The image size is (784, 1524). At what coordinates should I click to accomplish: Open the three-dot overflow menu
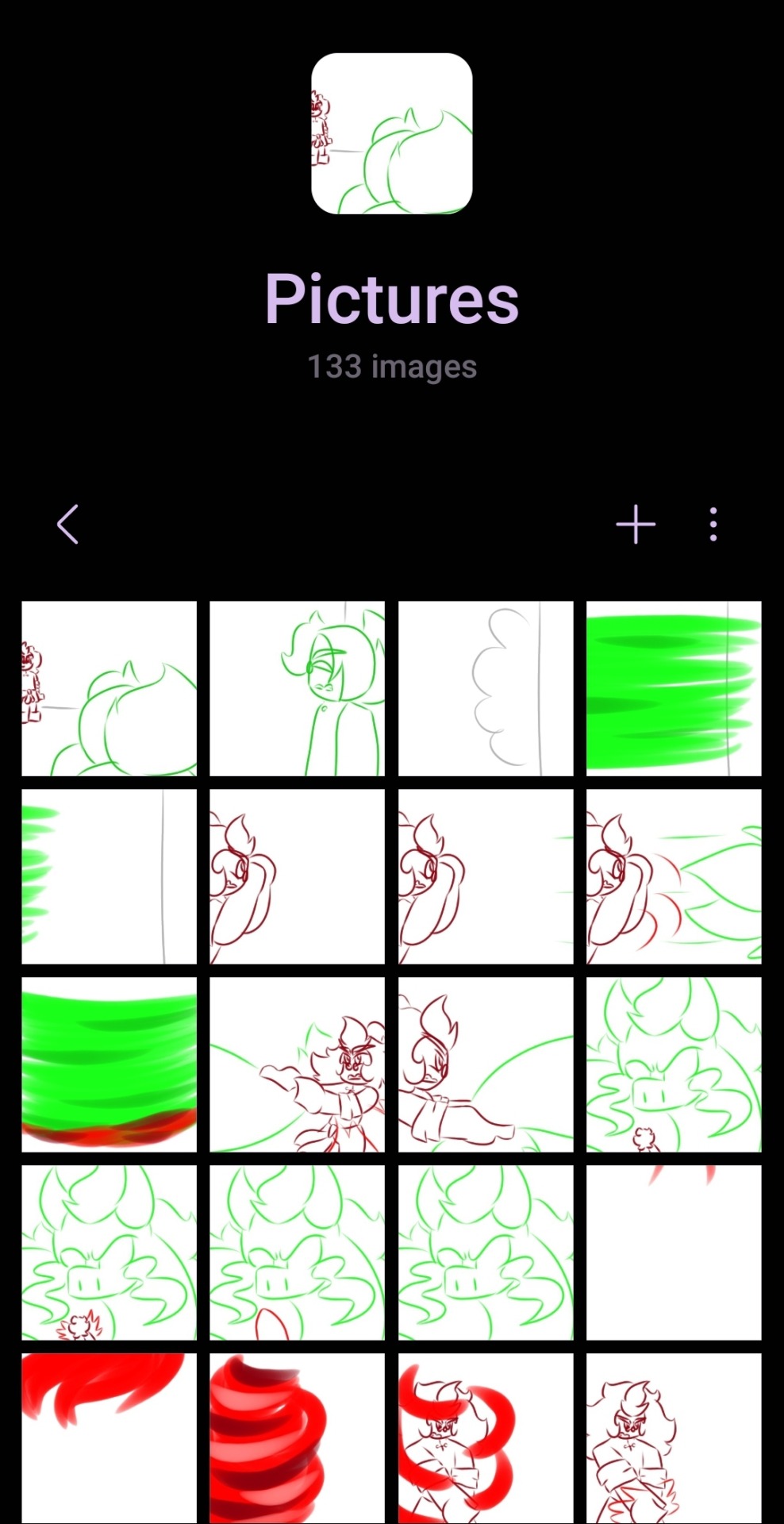[x=713, y=525]
